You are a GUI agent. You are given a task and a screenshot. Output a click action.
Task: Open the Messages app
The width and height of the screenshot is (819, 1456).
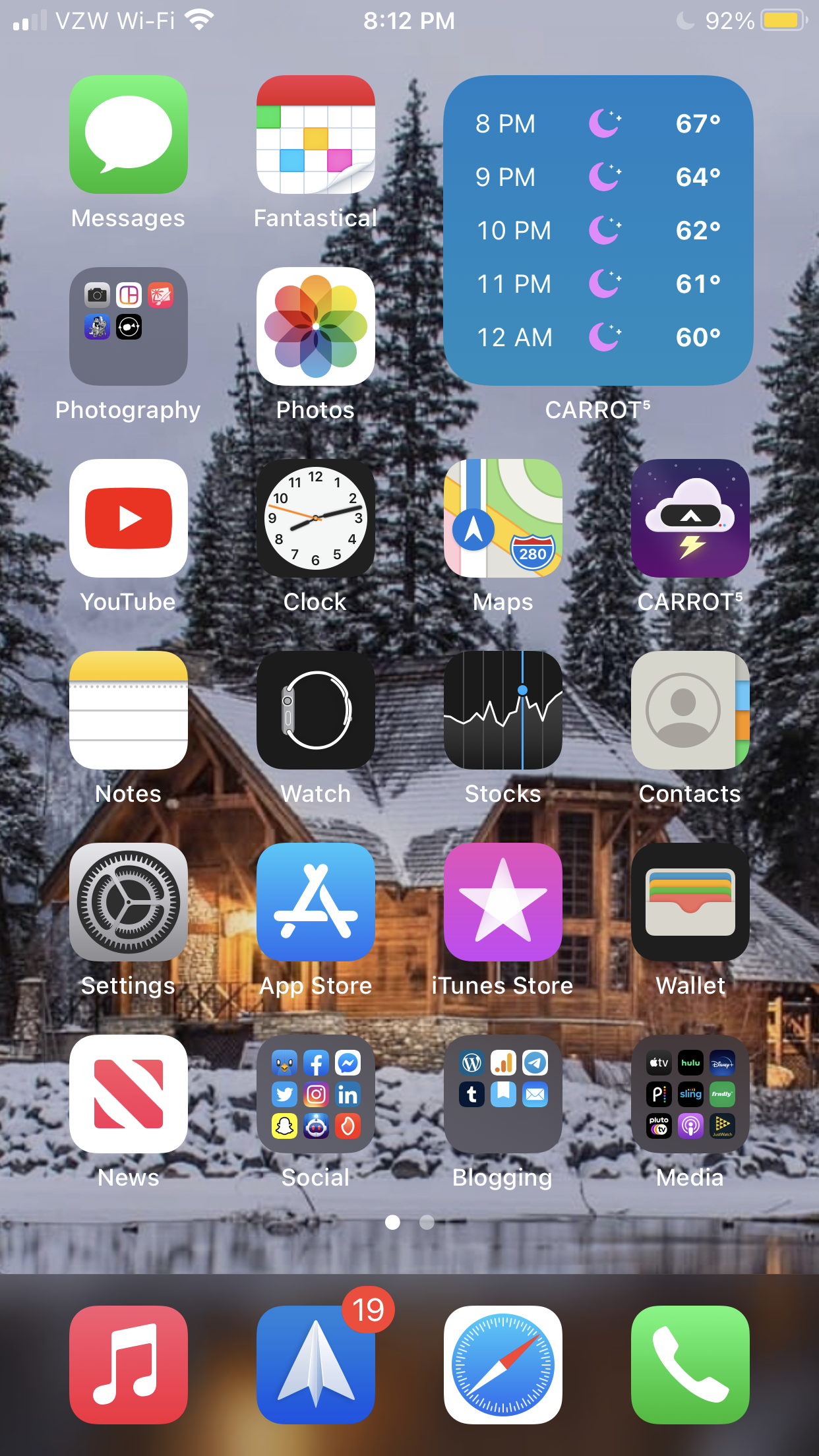[x=129, y=135]
